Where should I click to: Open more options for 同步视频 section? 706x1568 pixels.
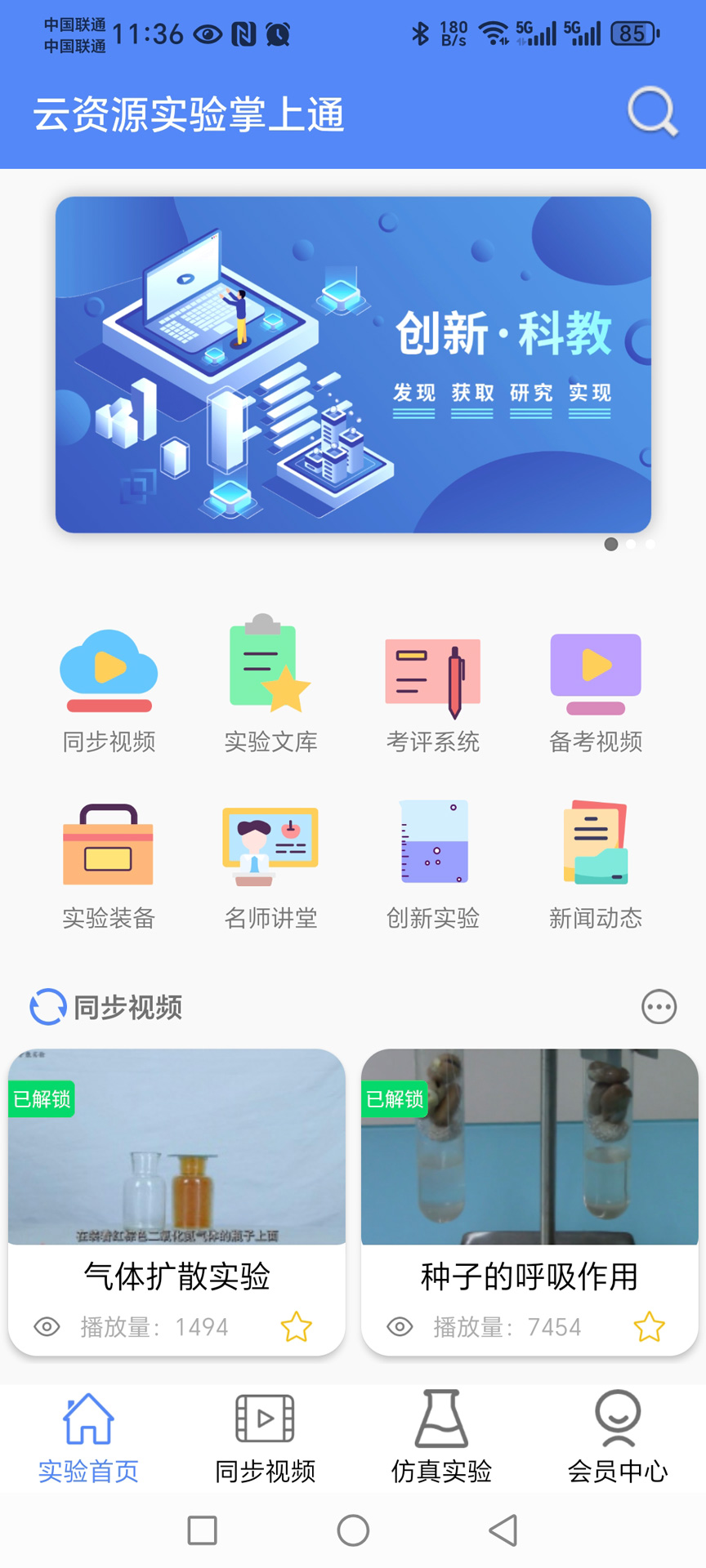click(659, 1007)
